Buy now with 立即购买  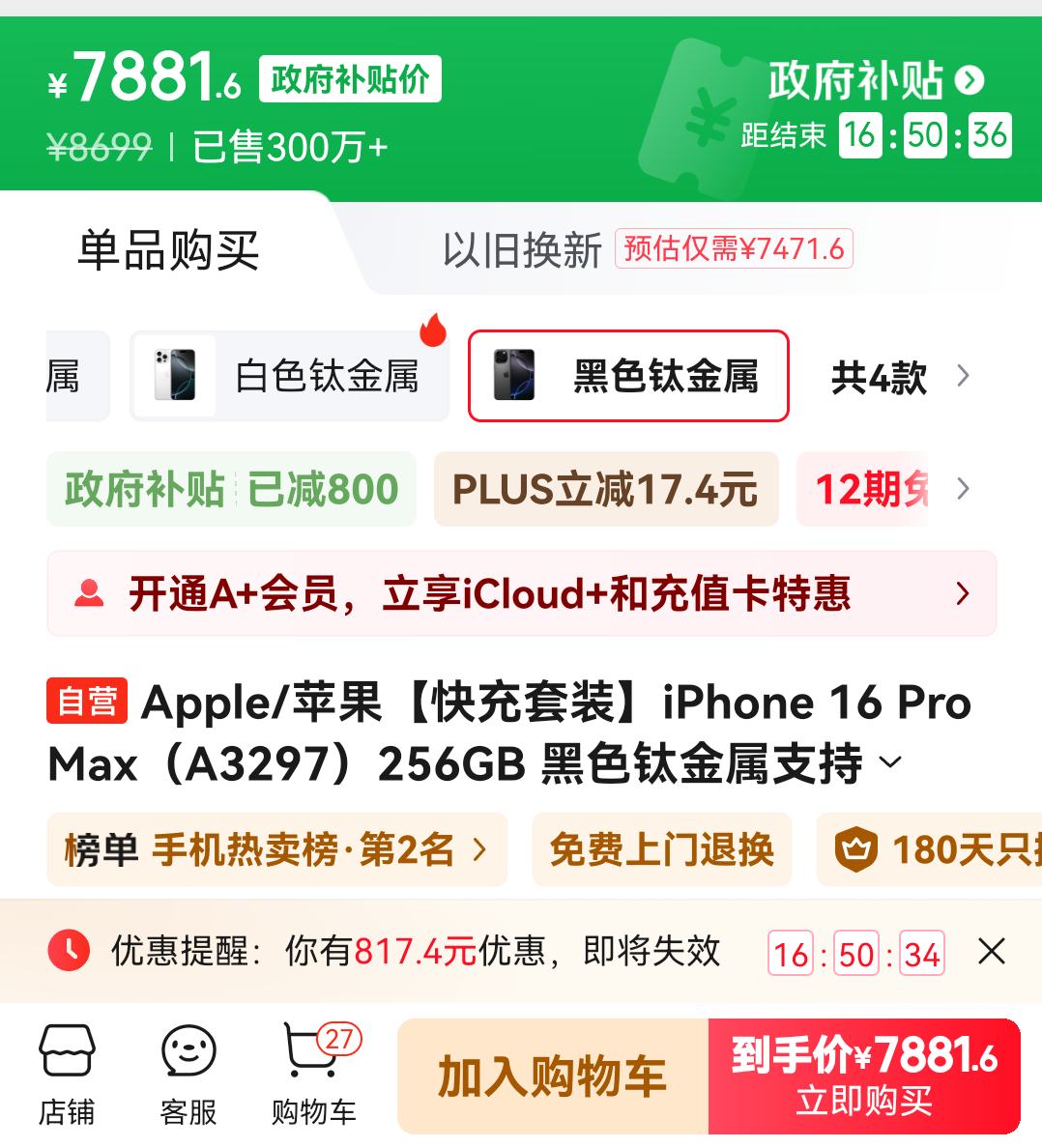[x=864, y=1076]
